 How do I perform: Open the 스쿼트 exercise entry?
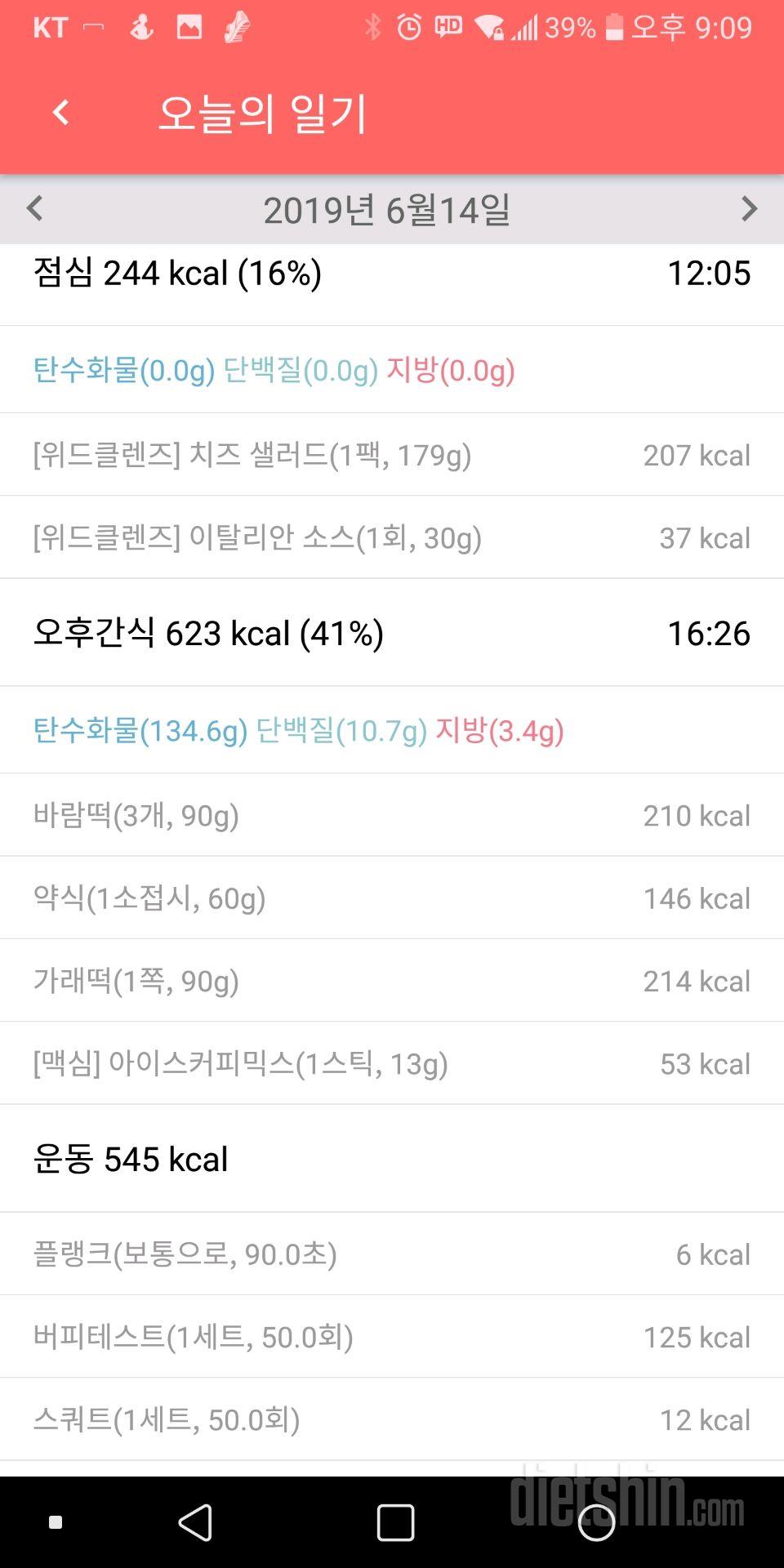click(392, 1420)
